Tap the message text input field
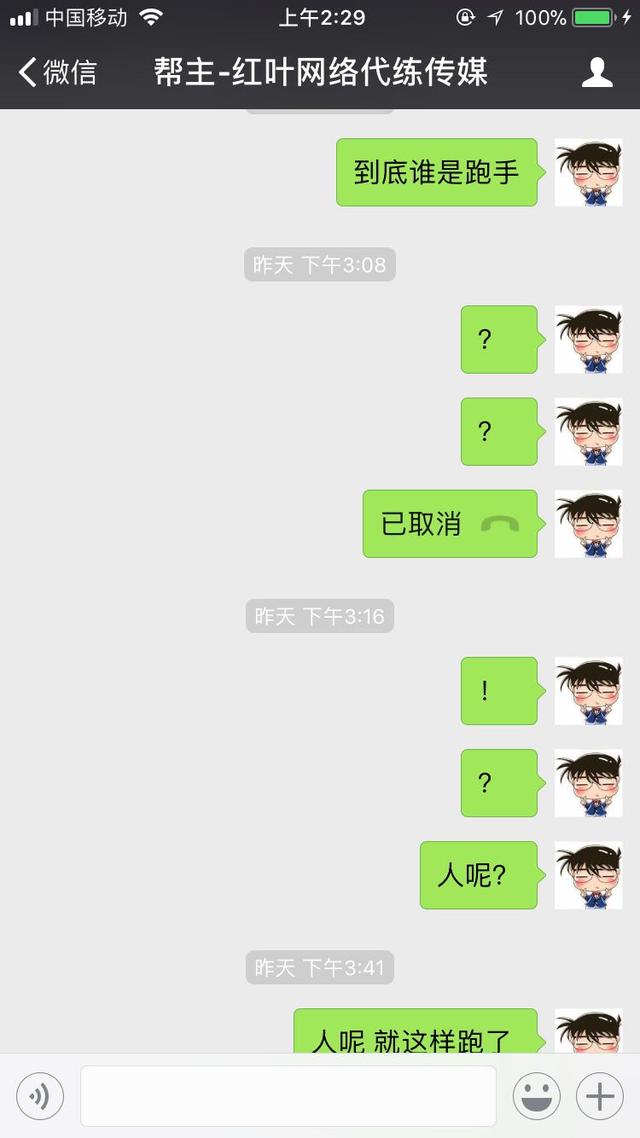 (288, 1096)
